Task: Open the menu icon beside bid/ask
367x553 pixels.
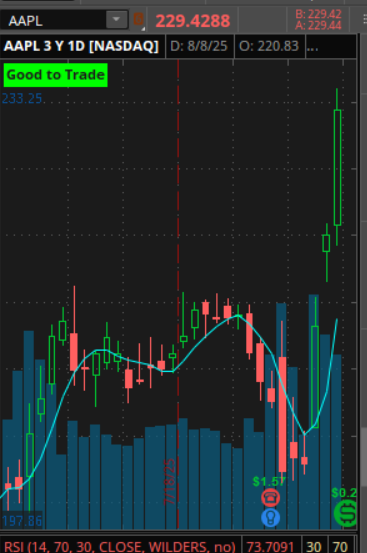Action: (365, 20)
